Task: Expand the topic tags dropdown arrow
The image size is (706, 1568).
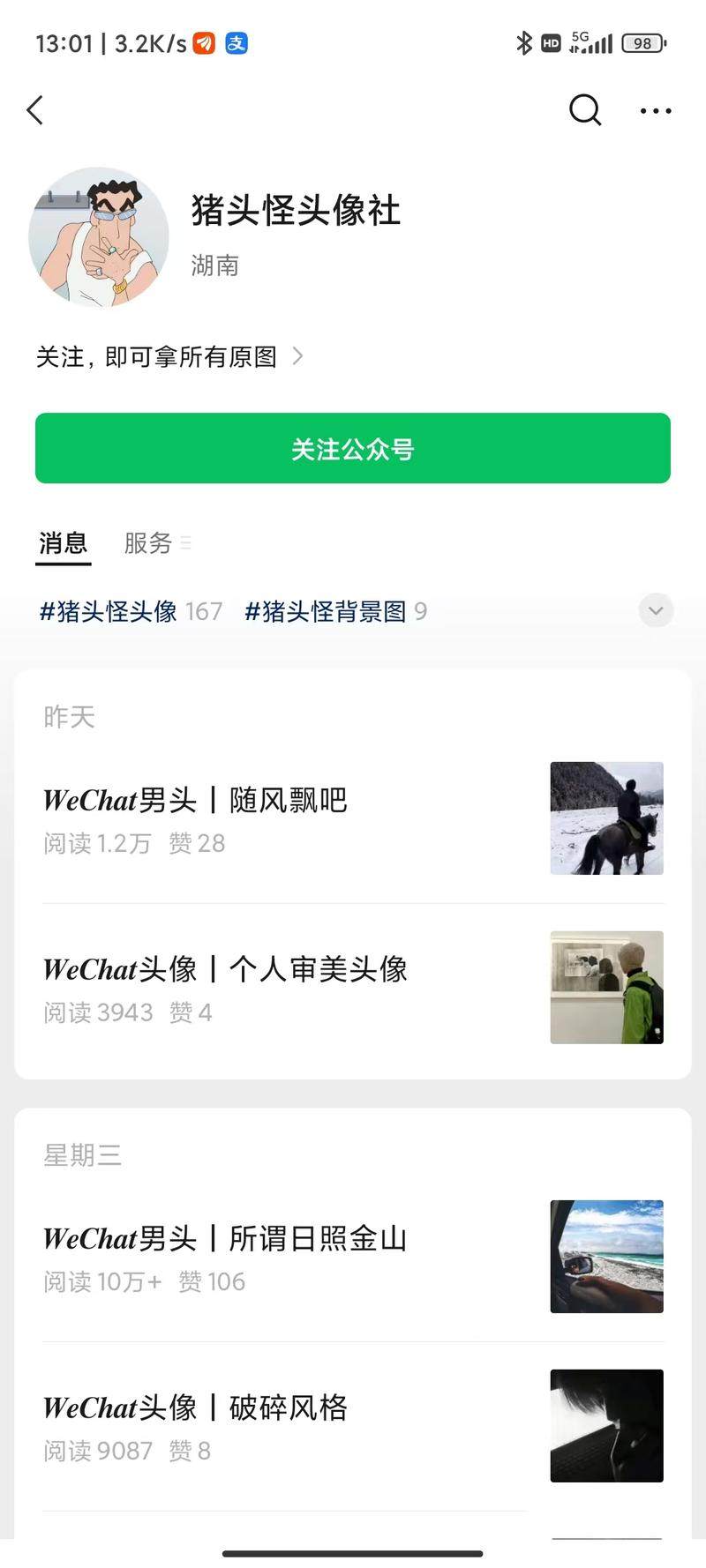Action: pyautogui.click(x=656, y=610)
